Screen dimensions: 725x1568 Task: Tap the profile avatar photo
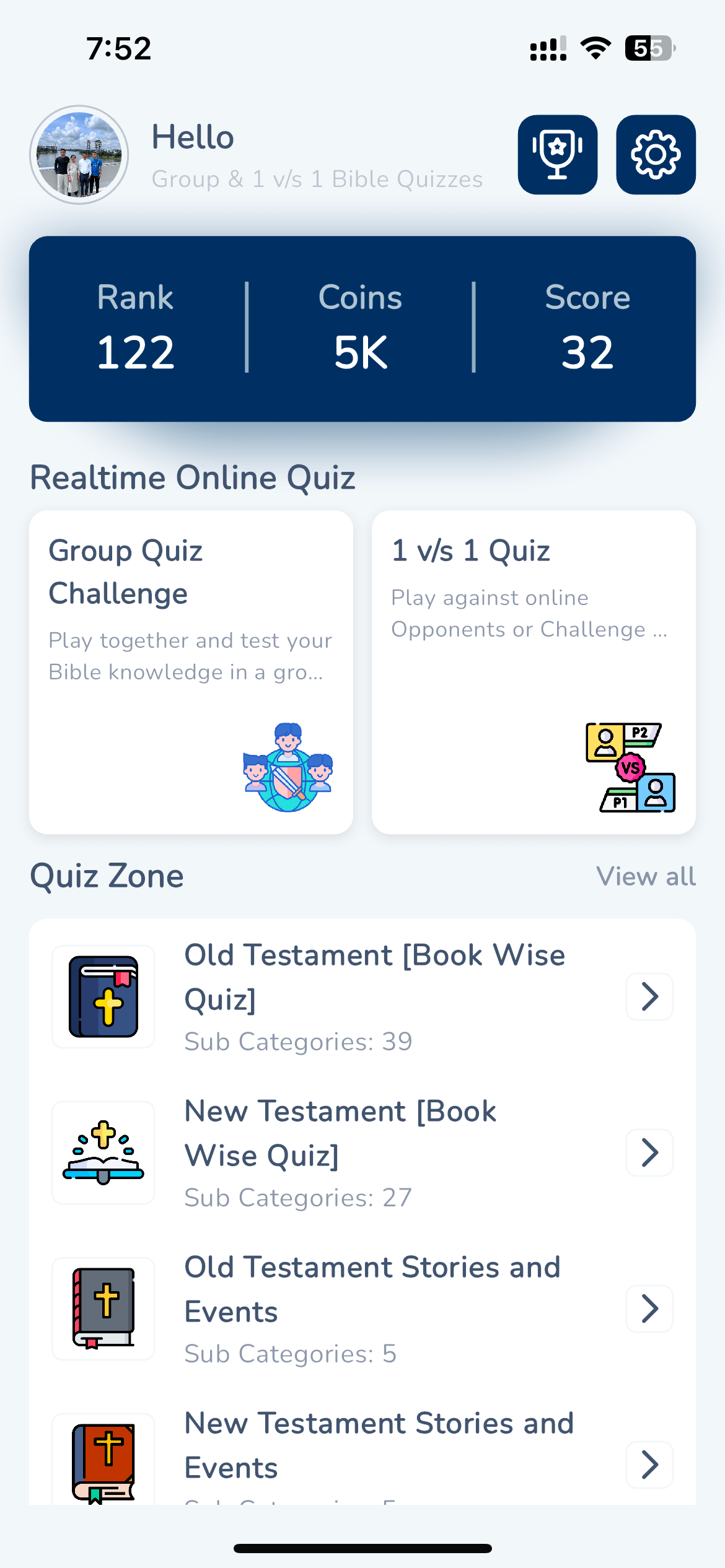click(x=79, y=155)
